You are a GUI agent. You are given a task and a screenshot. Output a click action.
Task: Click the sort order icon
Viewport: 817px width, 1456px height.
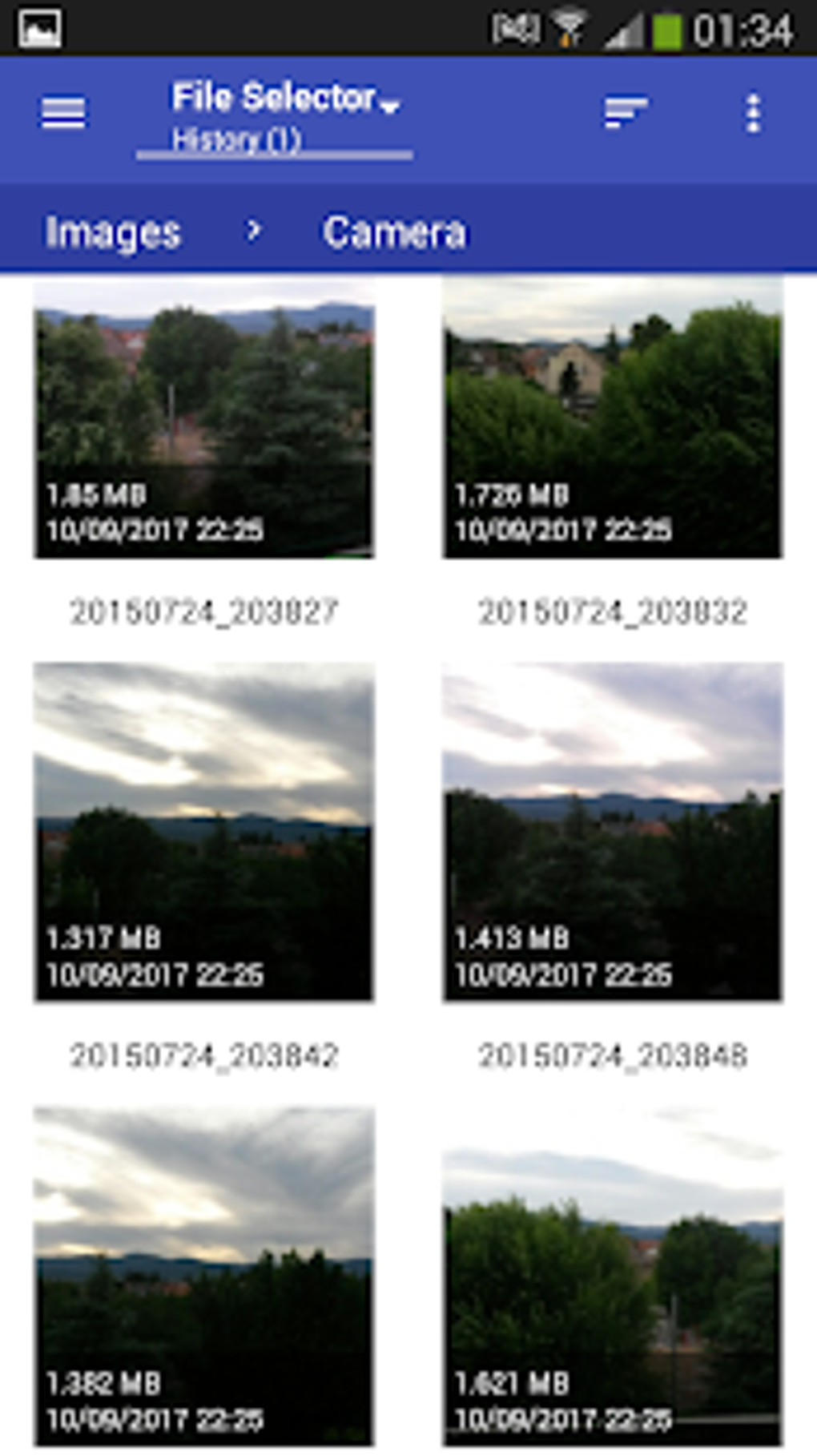coord(626,112)
